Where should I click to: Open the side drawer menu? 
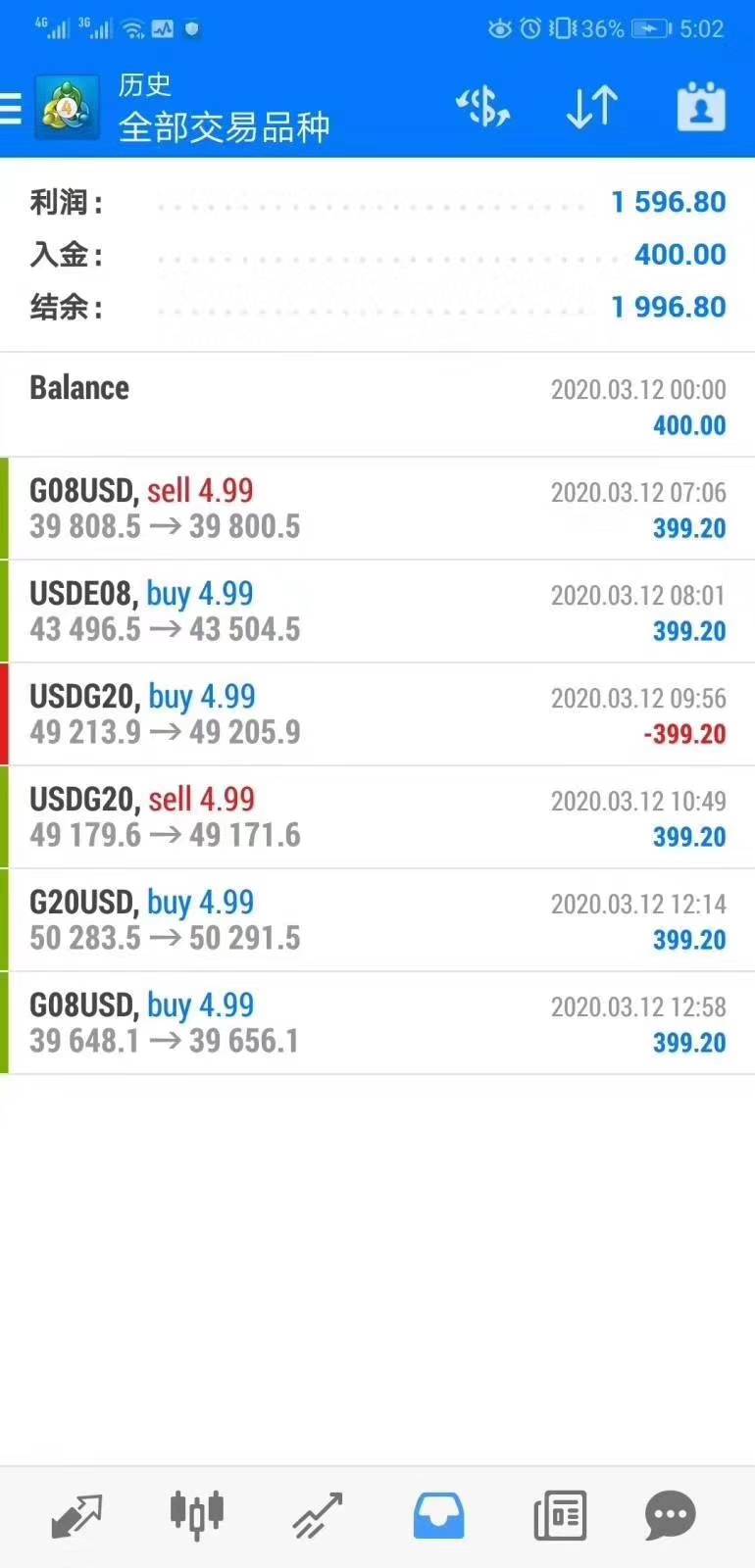[x=12, y=108]
